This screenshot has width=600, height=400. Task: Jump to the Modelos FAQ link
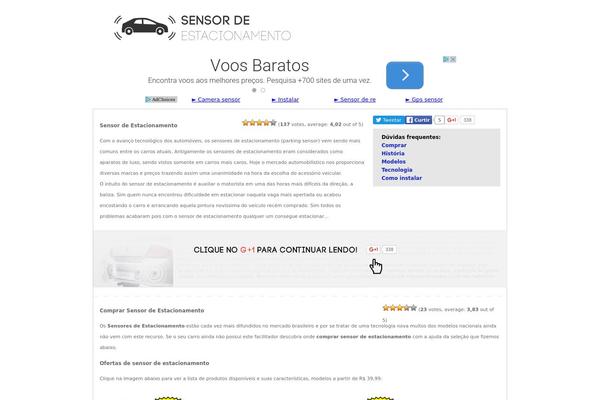coord(393,161)
